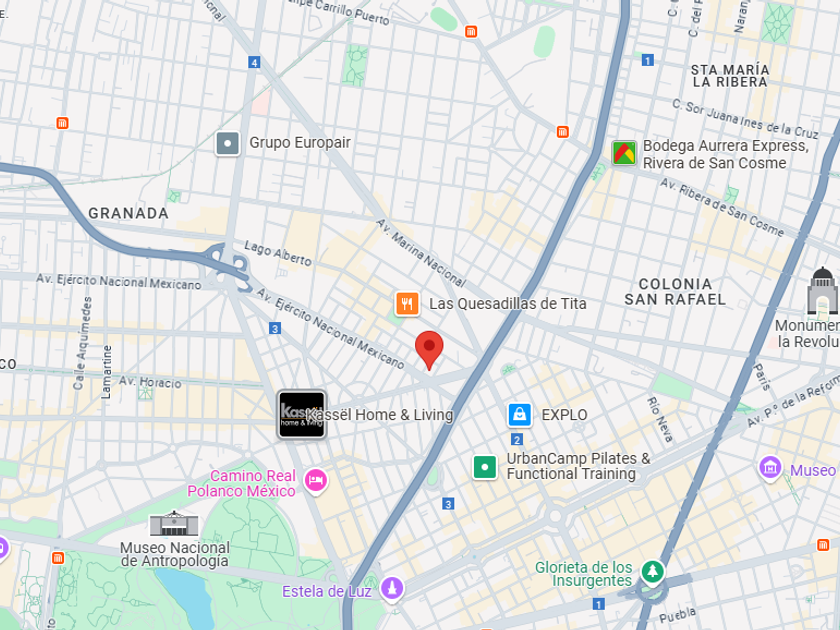Tap the red location pin
840x630 pixels.
[x=429, y=350]
